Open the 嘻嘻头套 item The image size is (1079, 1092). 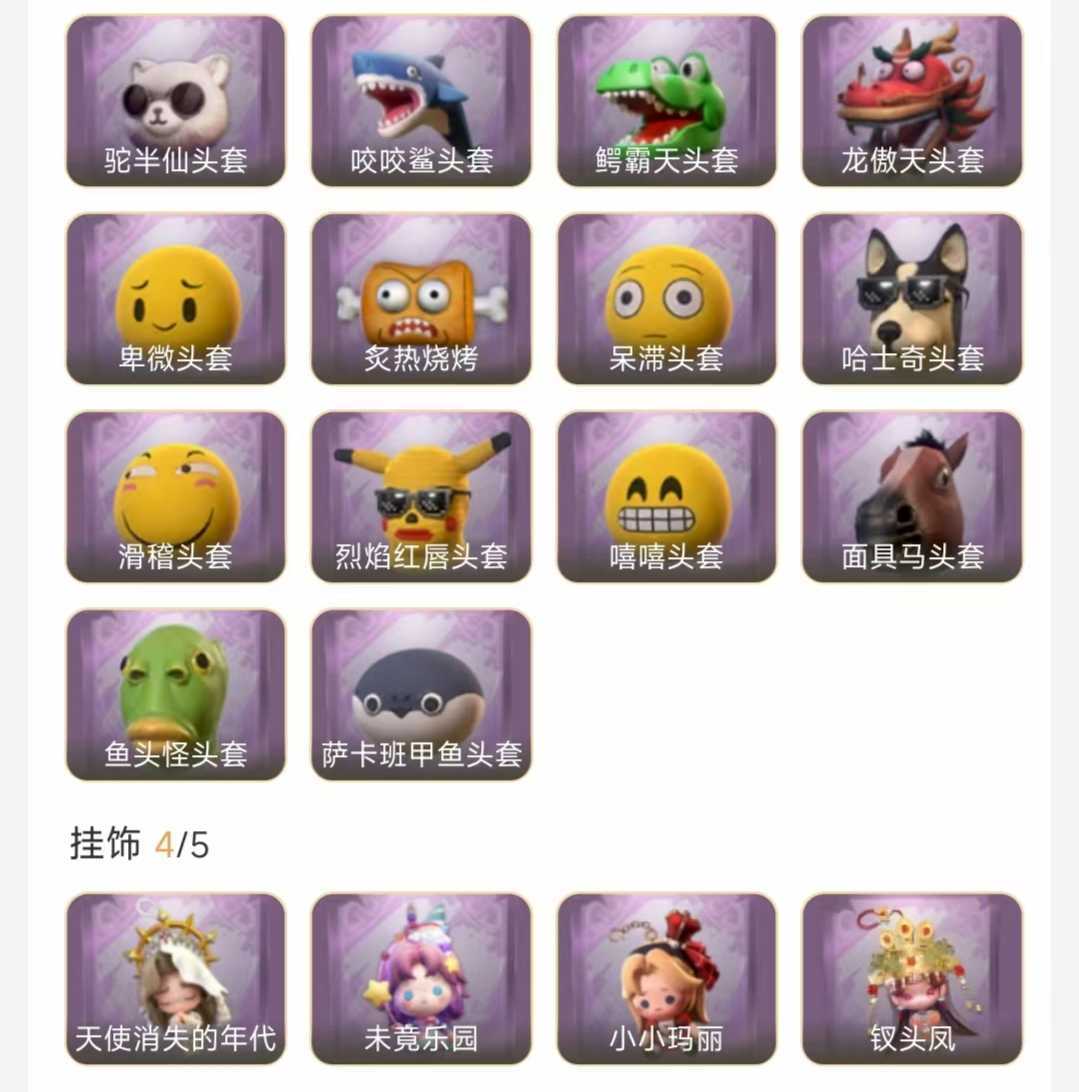666,497
